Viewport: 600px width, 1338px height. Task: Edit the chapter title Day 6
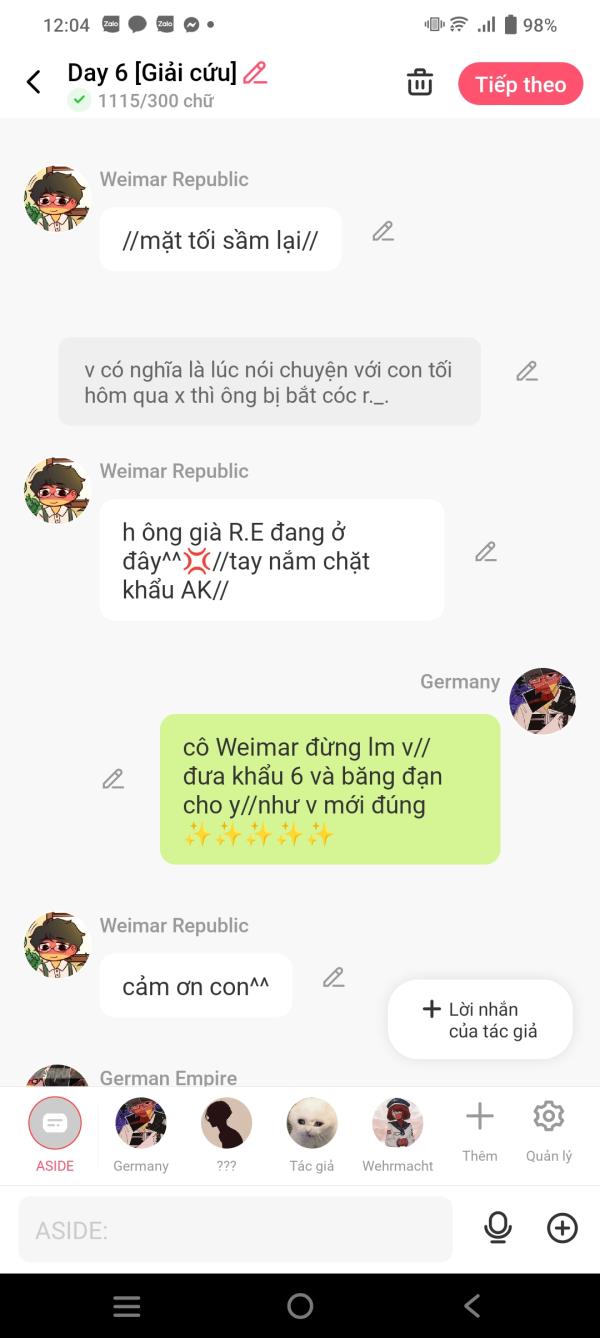coord(255,73)
